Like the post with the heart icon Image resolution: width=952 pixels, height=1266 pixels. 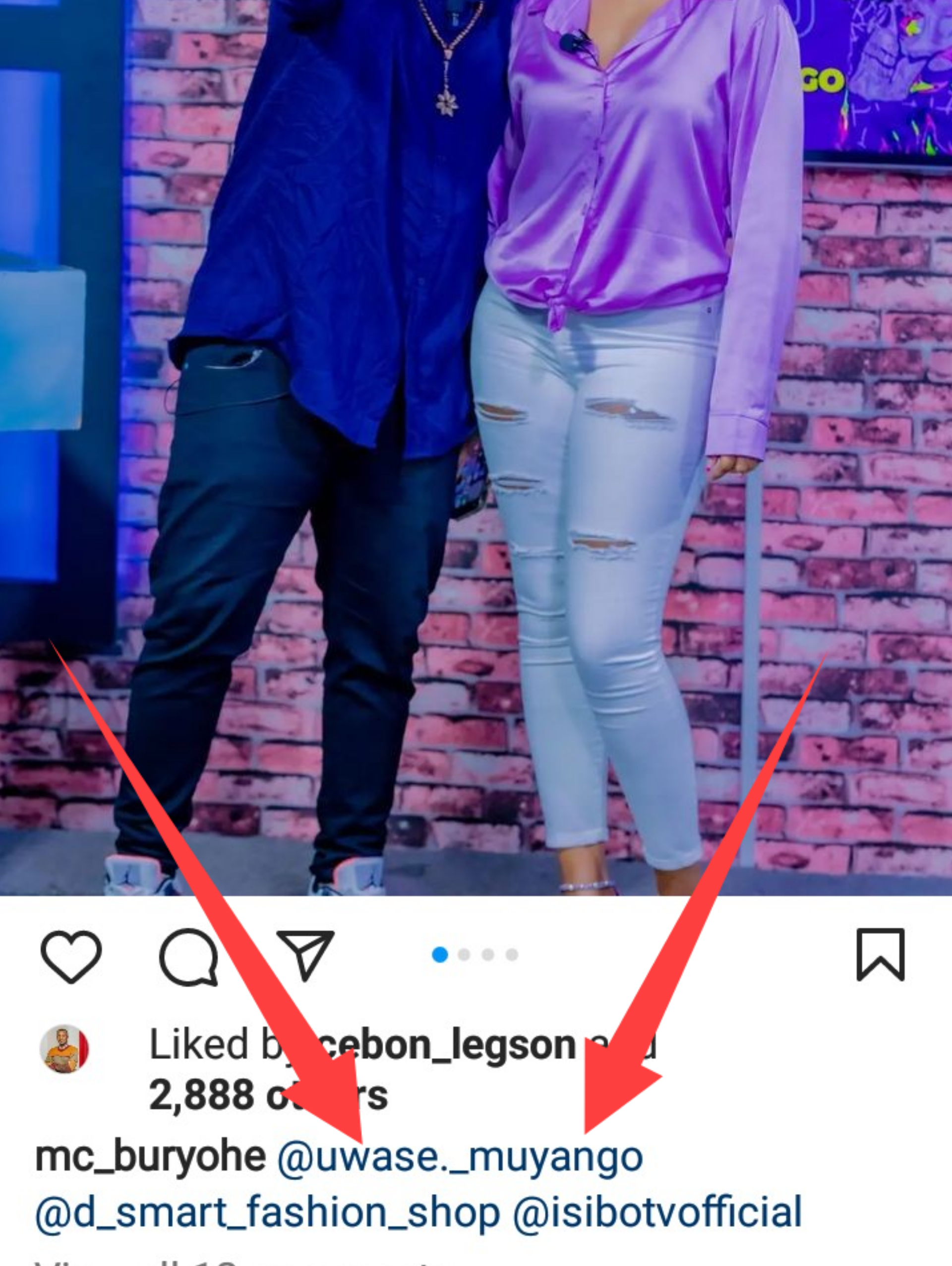(x=71, y=956)
